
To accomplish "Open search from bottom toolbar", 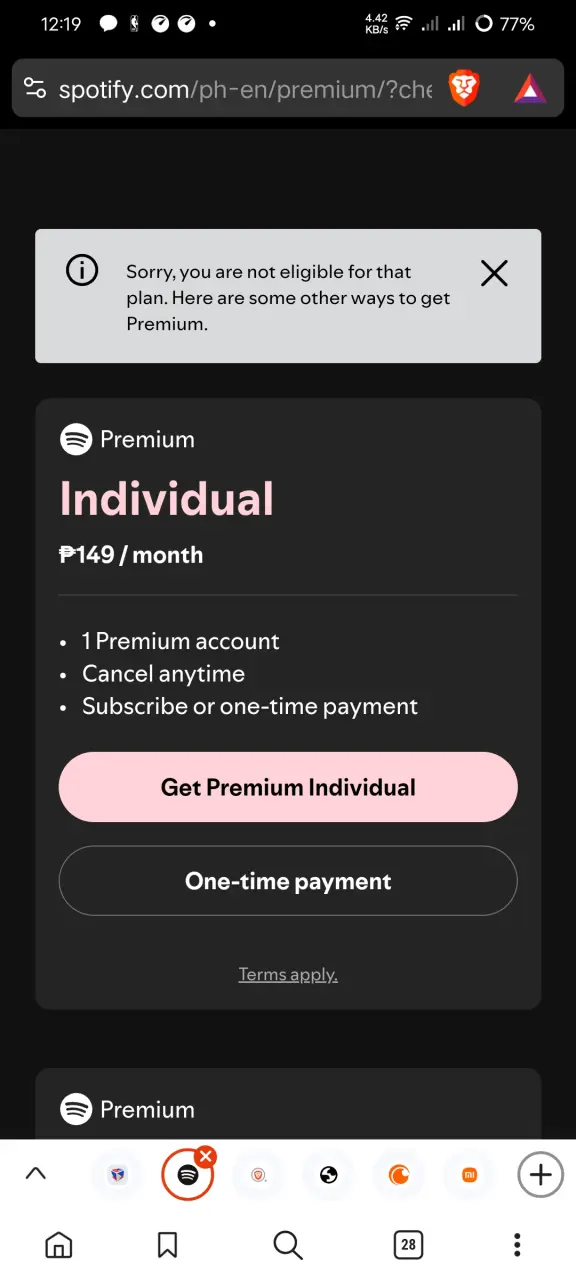I will tap(288, 1244).
